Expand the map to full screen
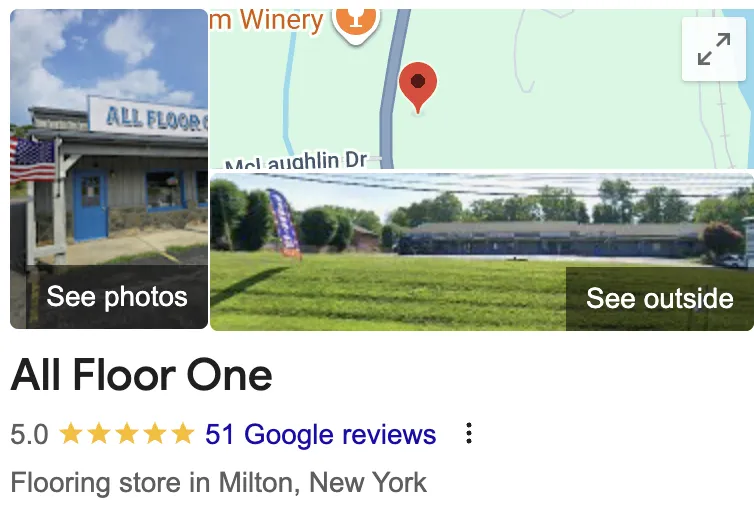The width and height of the screenshot is (754, 517). point(714,49)
